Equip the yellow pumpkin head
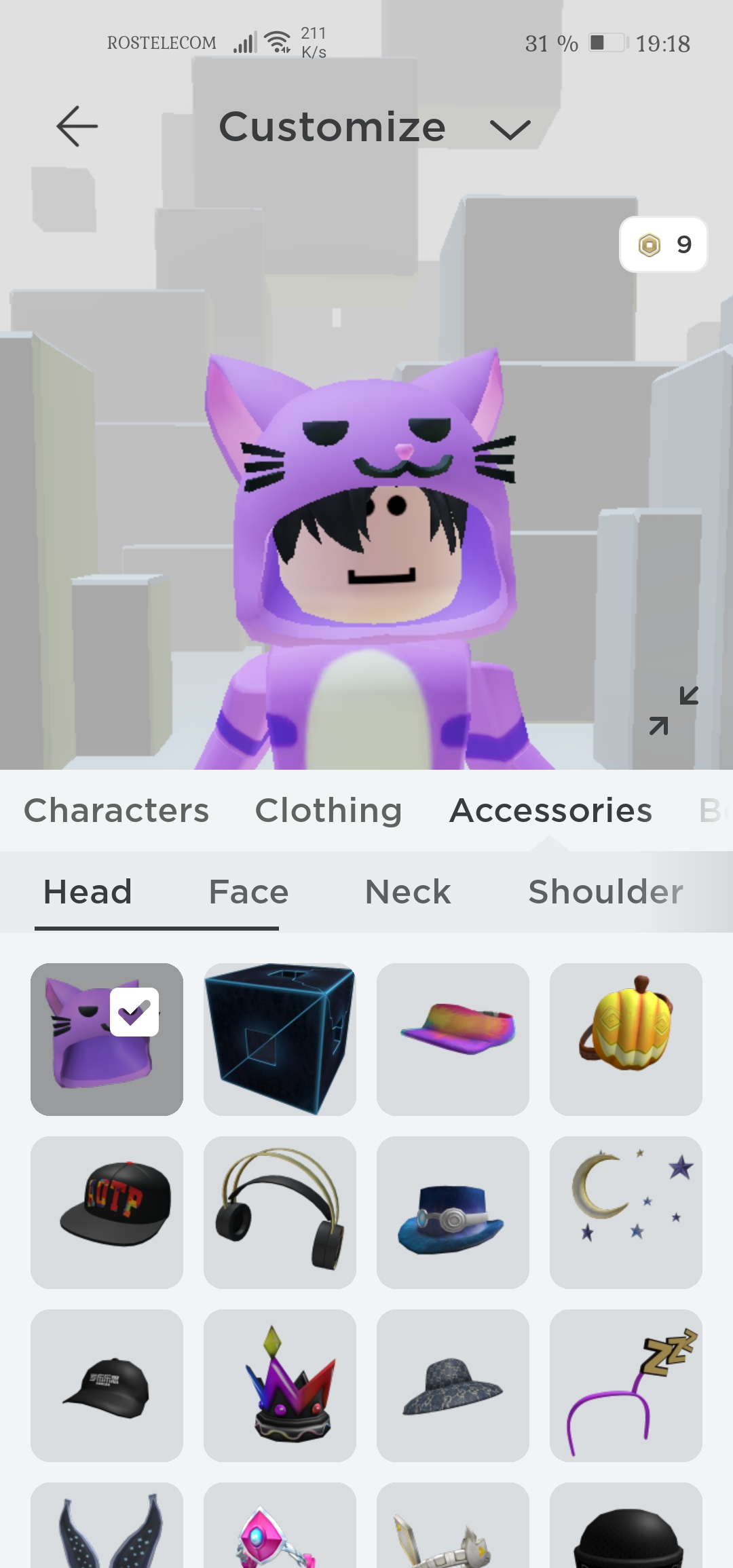The height and width of the screenshot is (1568, 733). 626,1039
